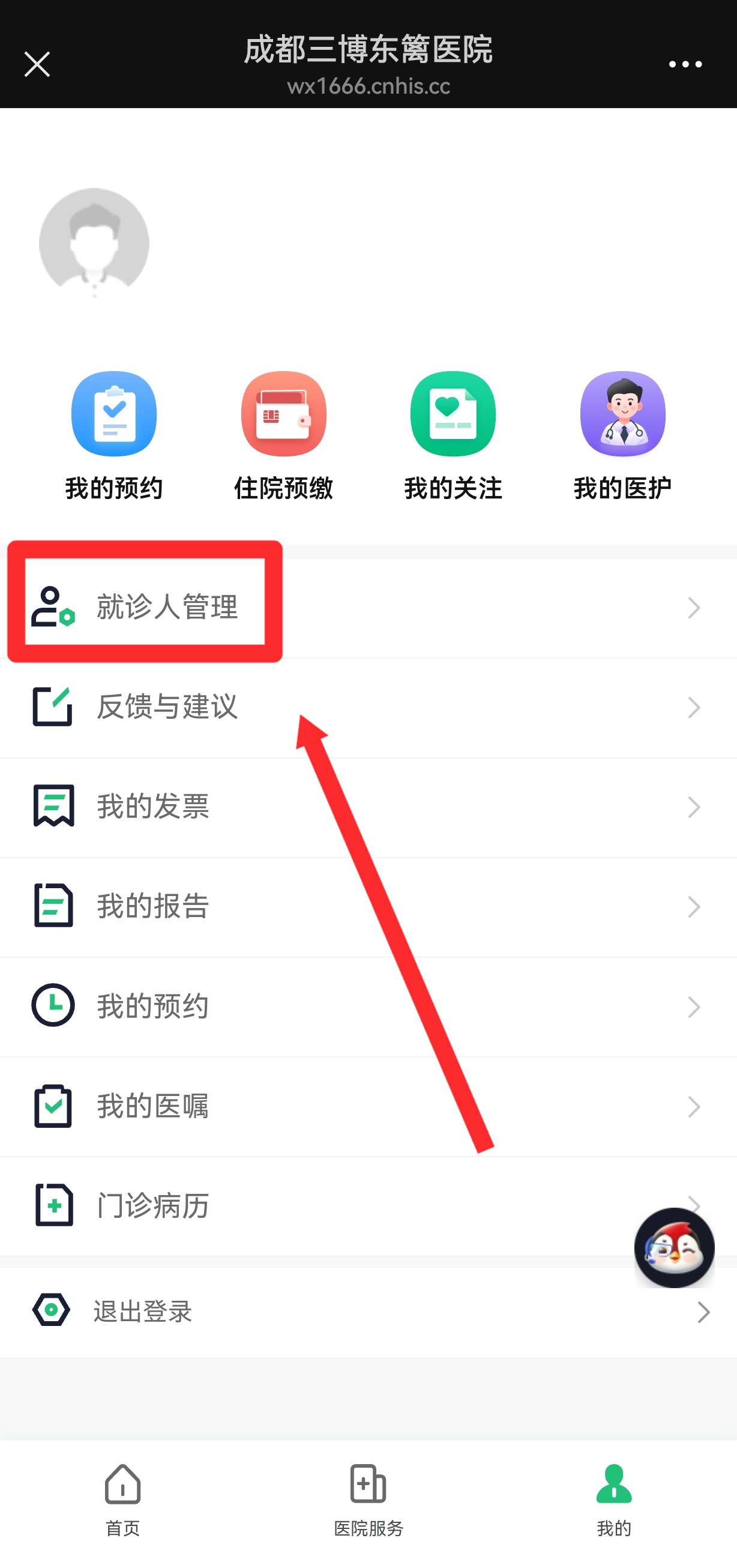Screen dimensions: 737x1568
Task: Tap the profile avatar
Action: point(94,243)
